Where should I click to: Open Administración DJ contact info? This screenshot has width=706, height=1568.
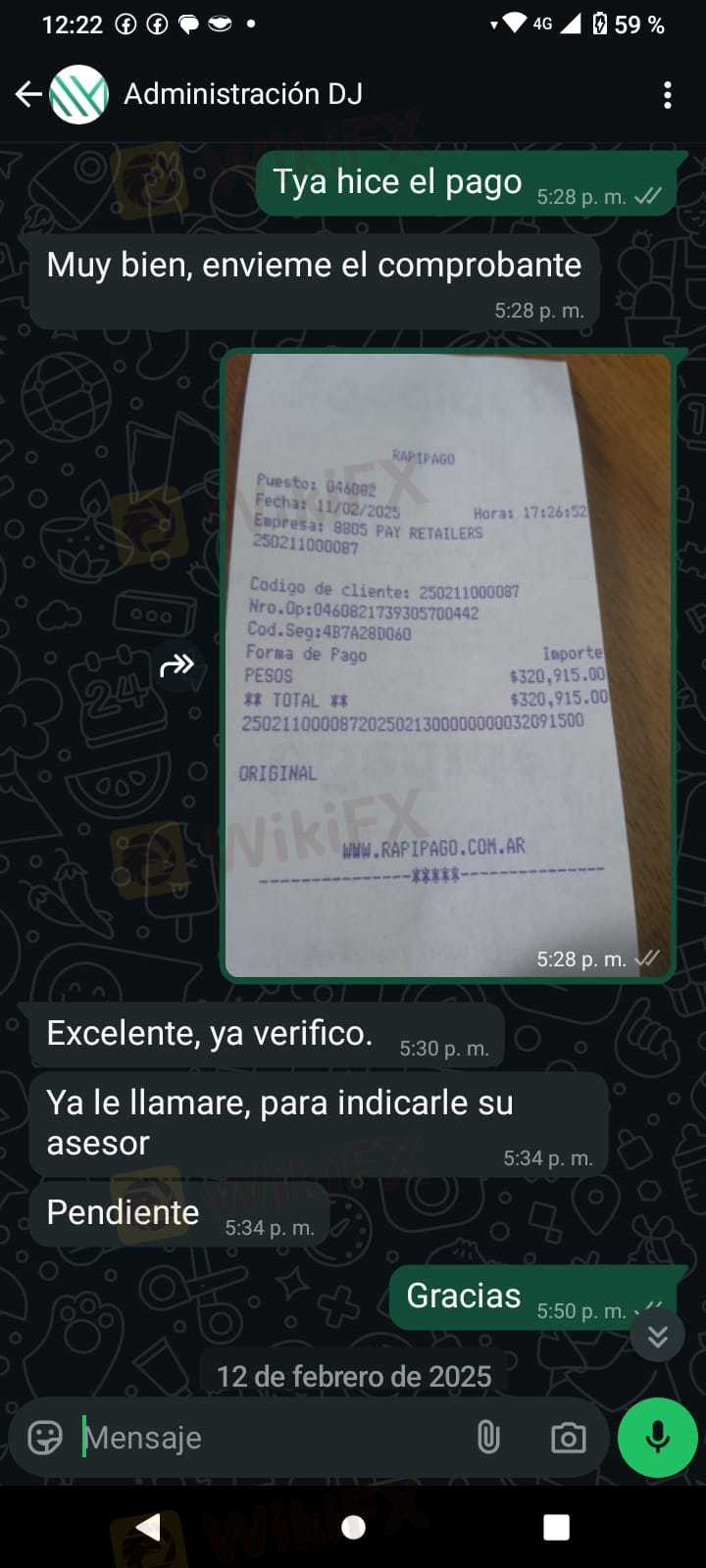[242, 94]
